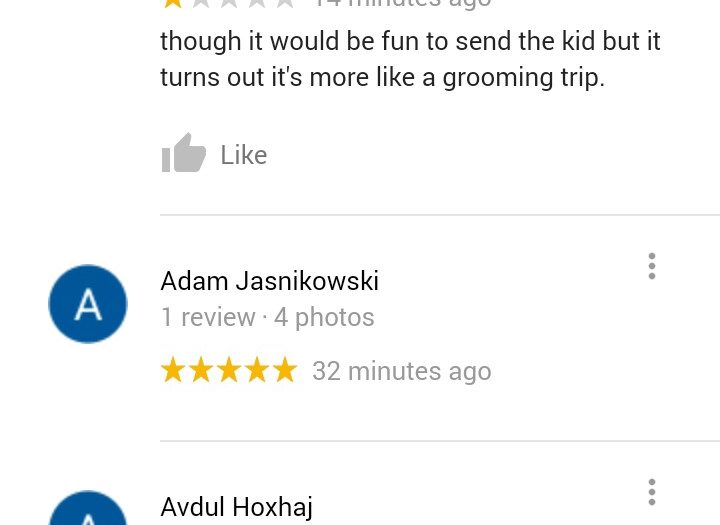Viewport: 720px width, 525px height.
Task: Open overflow menu for Adam Jasnikowski's review
Action: [x=652, y=266]
